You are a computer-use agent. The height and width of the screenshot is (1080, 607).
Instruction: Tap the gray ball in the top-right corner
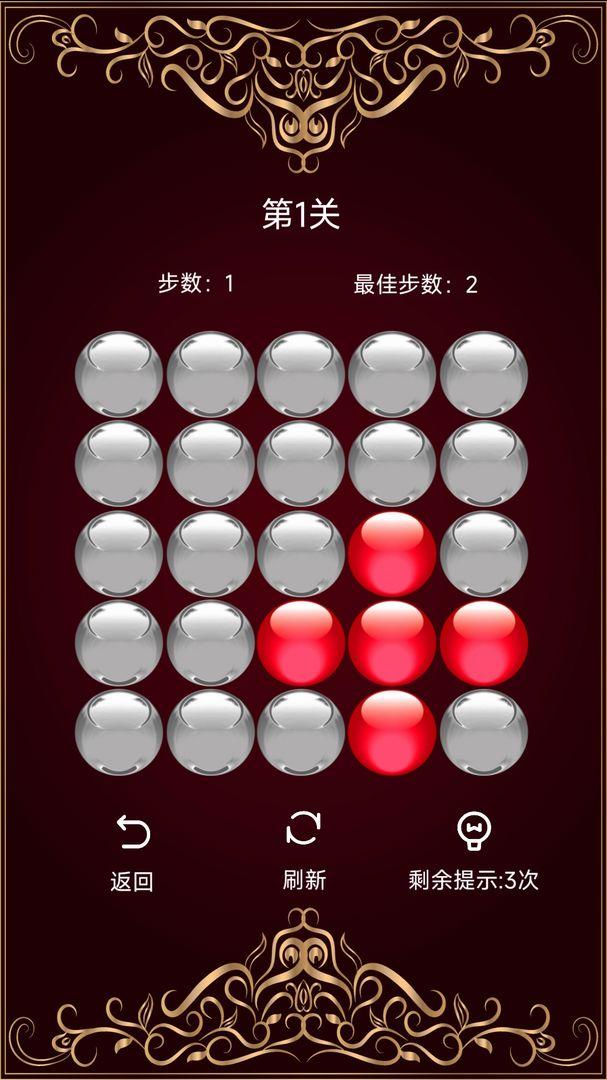point(484,374)
